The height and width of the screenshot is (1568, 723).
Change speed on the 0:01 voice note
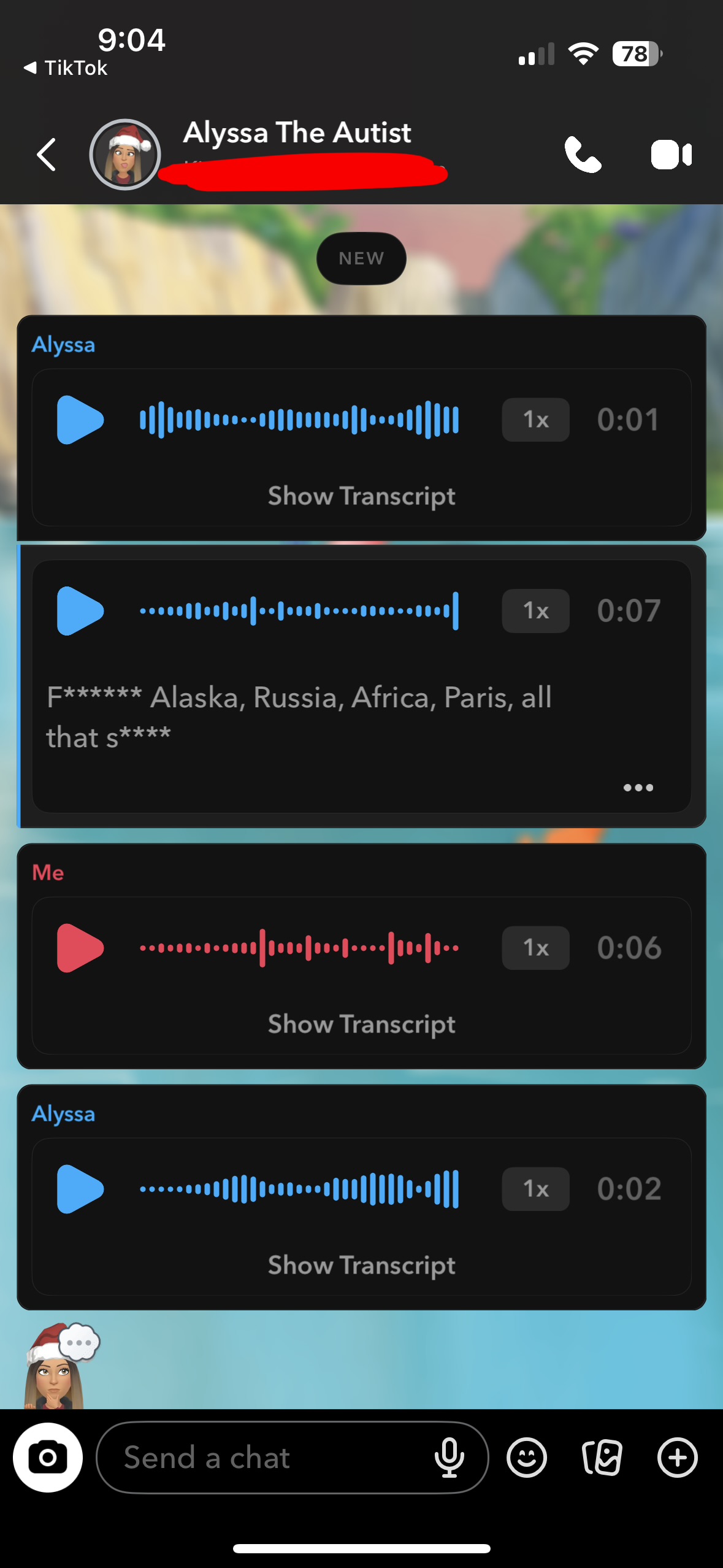click(x=535, y=420)
